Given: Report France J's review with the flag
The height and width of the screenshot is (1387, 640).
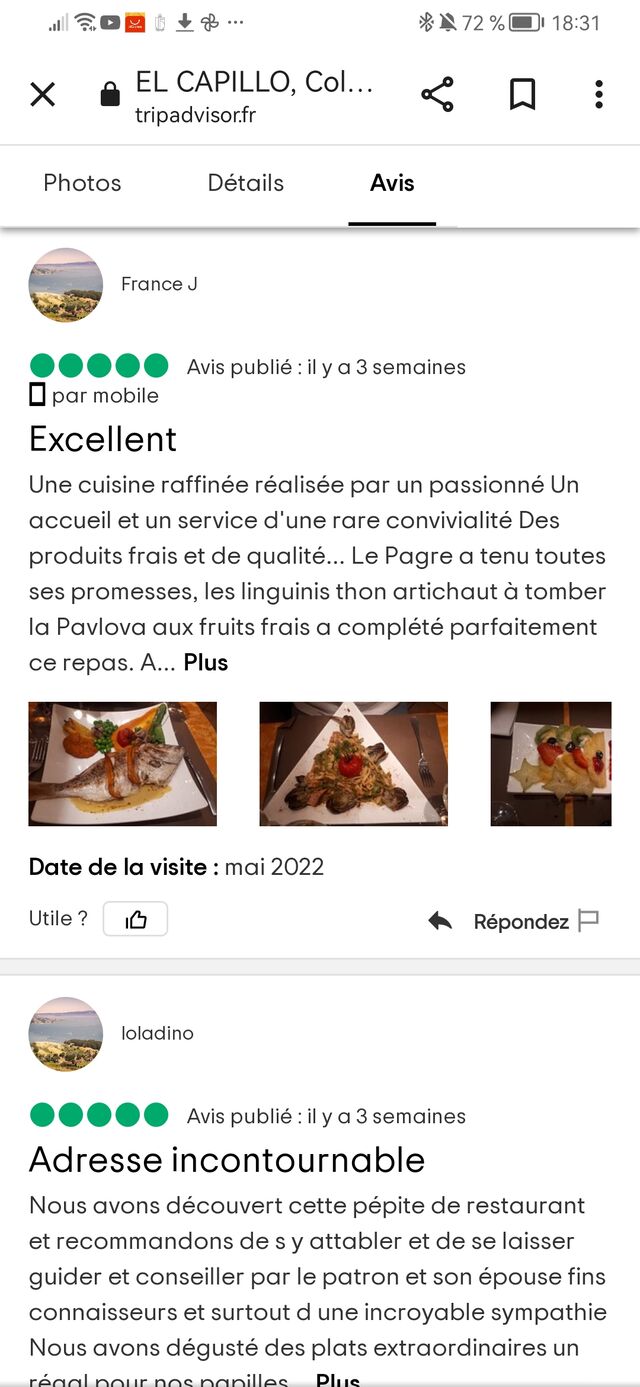Looking at the screenshot, I should (x=589, y=920).
